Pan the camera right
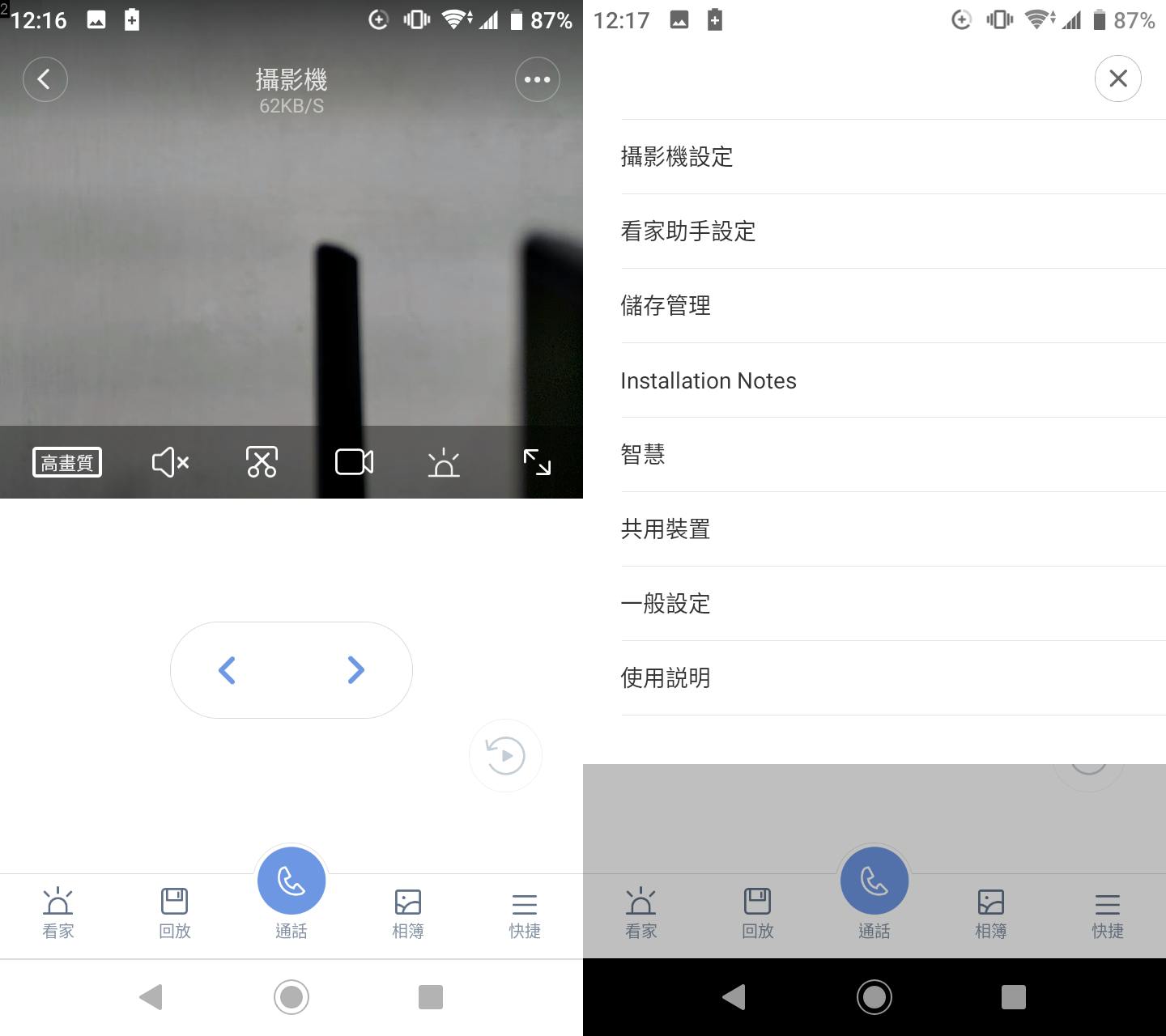The height and width of the screenshot is (1036, 1166). (x=355, y=670)
